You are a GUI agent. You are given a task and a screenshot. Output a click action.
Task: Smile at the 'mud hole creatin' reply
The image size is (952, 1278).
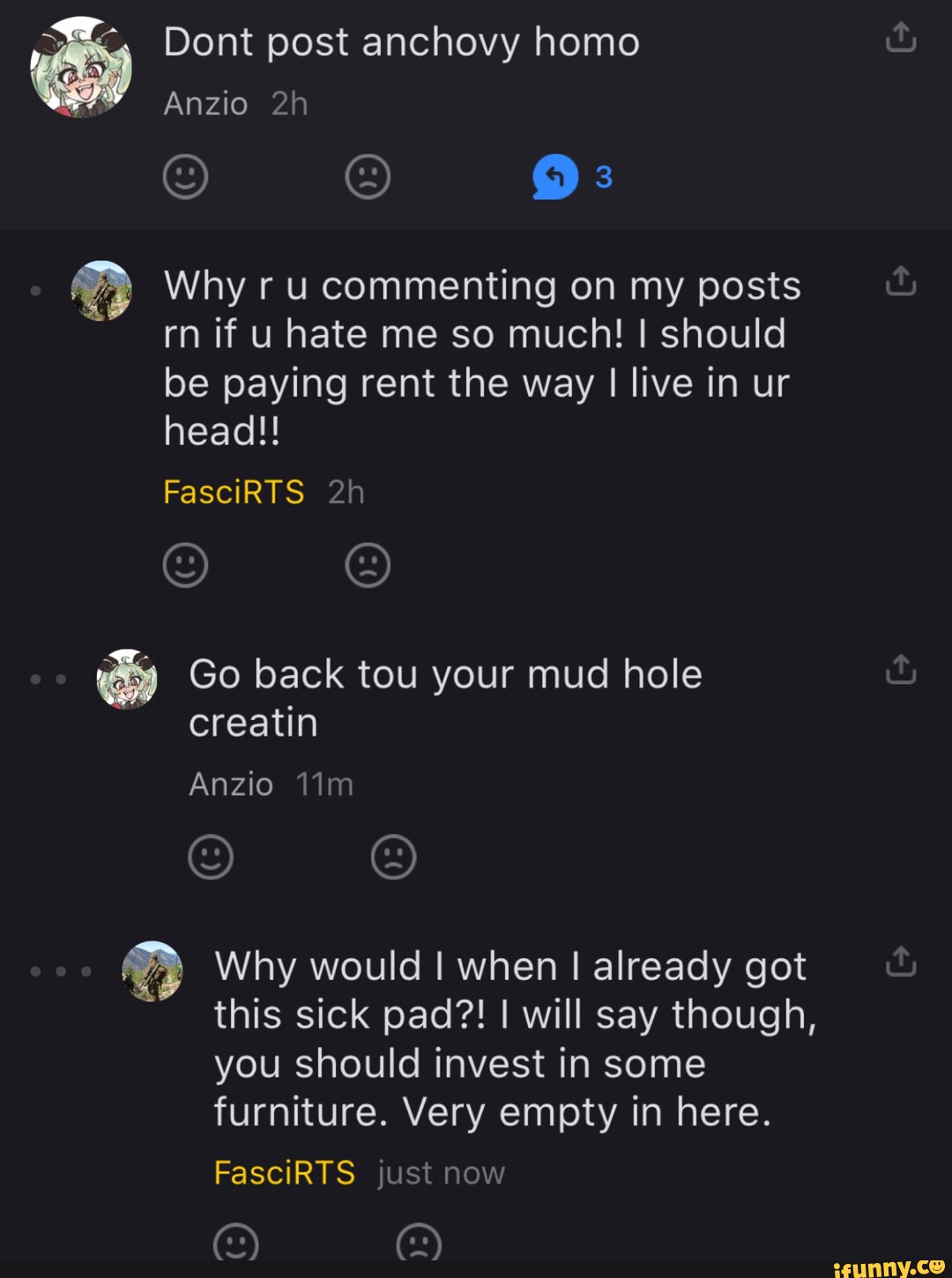point(211,857)
